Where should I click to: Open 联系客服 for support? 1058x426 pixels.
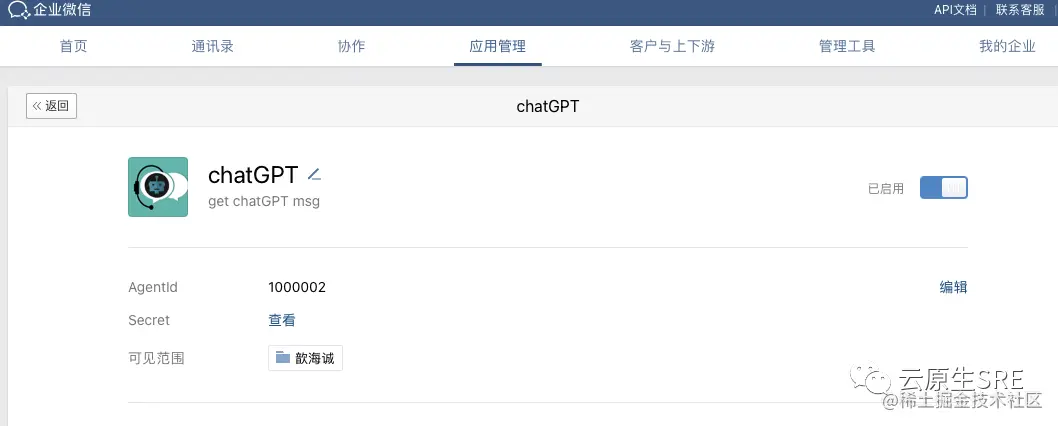tap(1020, 10)
